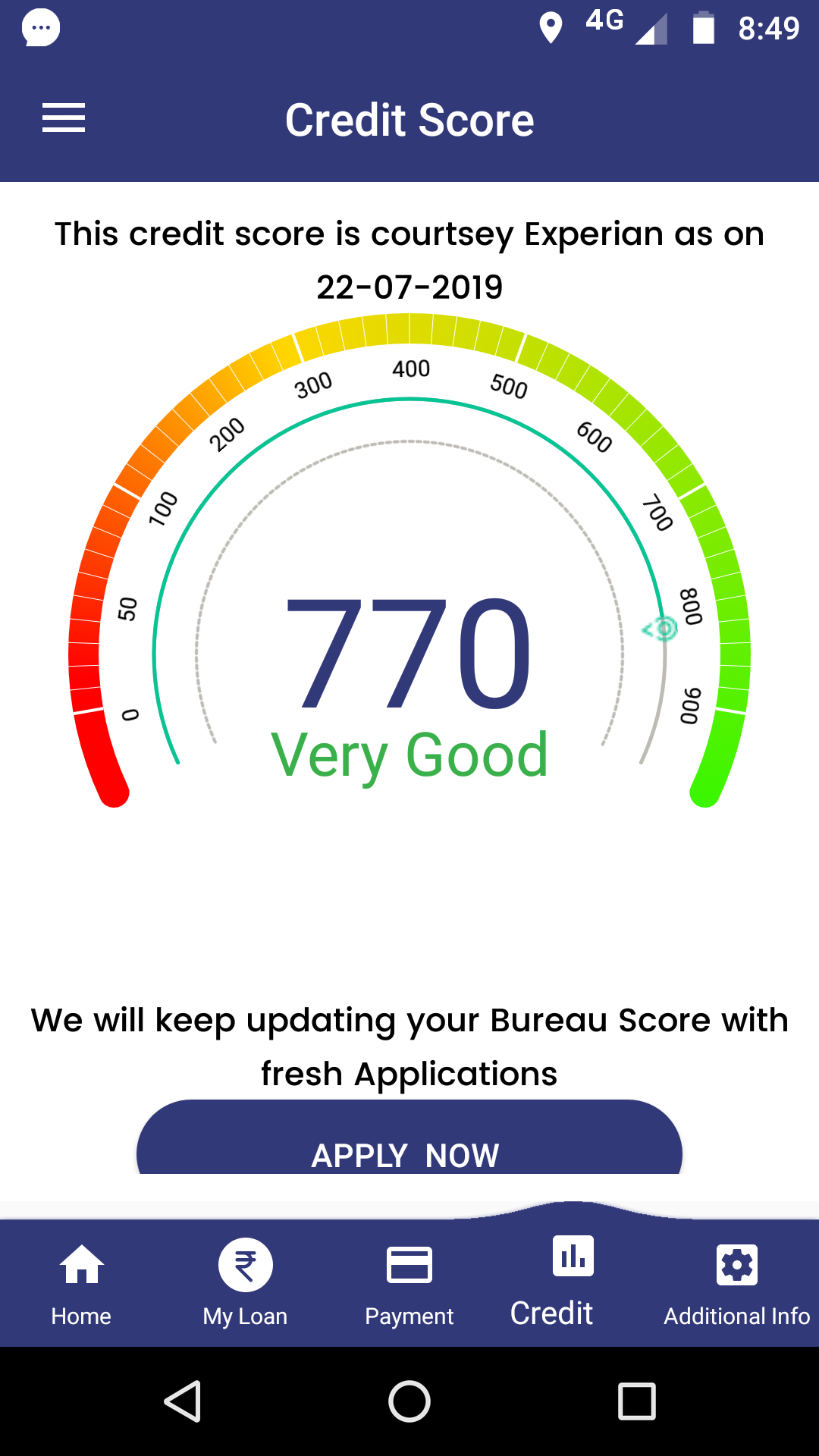Switch to the My Loan tab

[245, 1283]
